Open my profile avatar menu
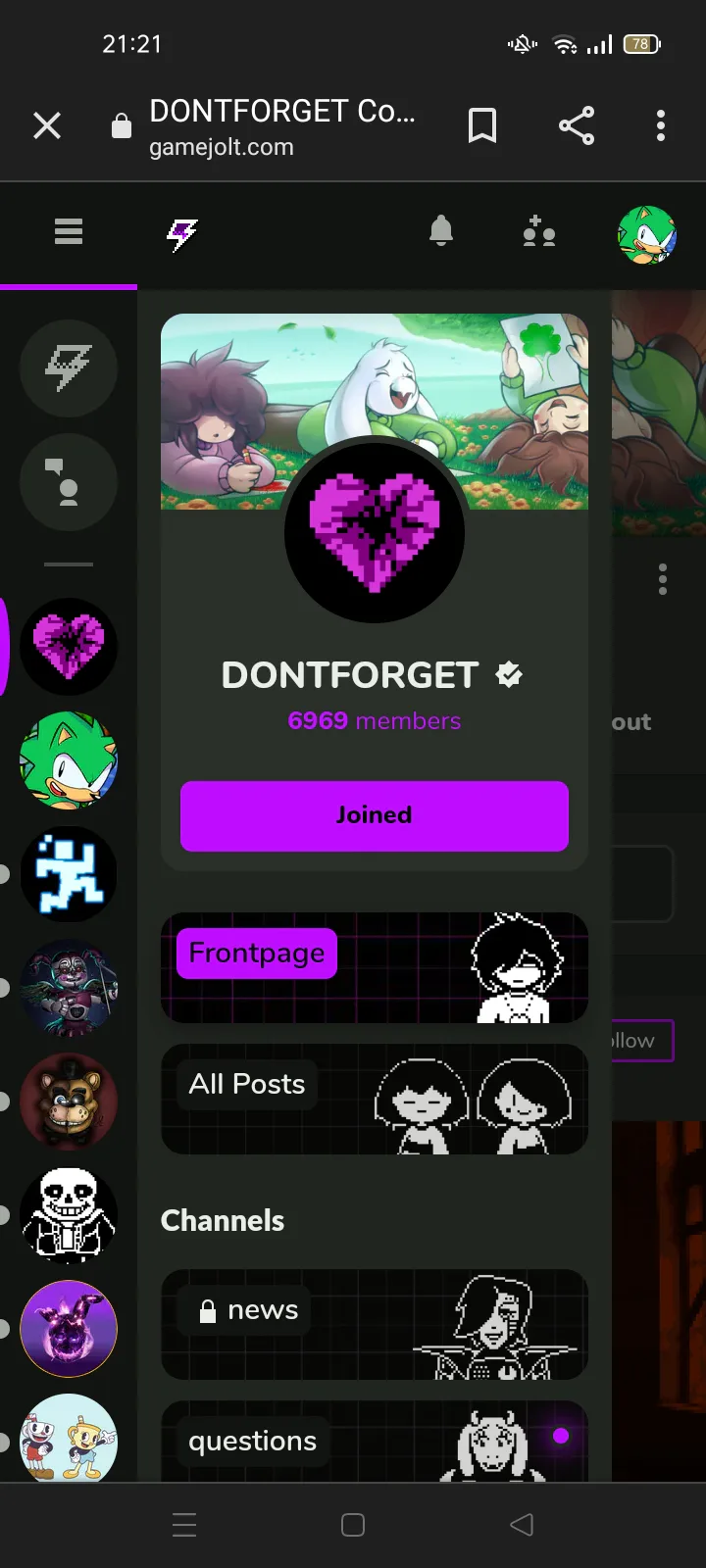The height and width of the screenshot is (1568, 706). tap(646, 235)
